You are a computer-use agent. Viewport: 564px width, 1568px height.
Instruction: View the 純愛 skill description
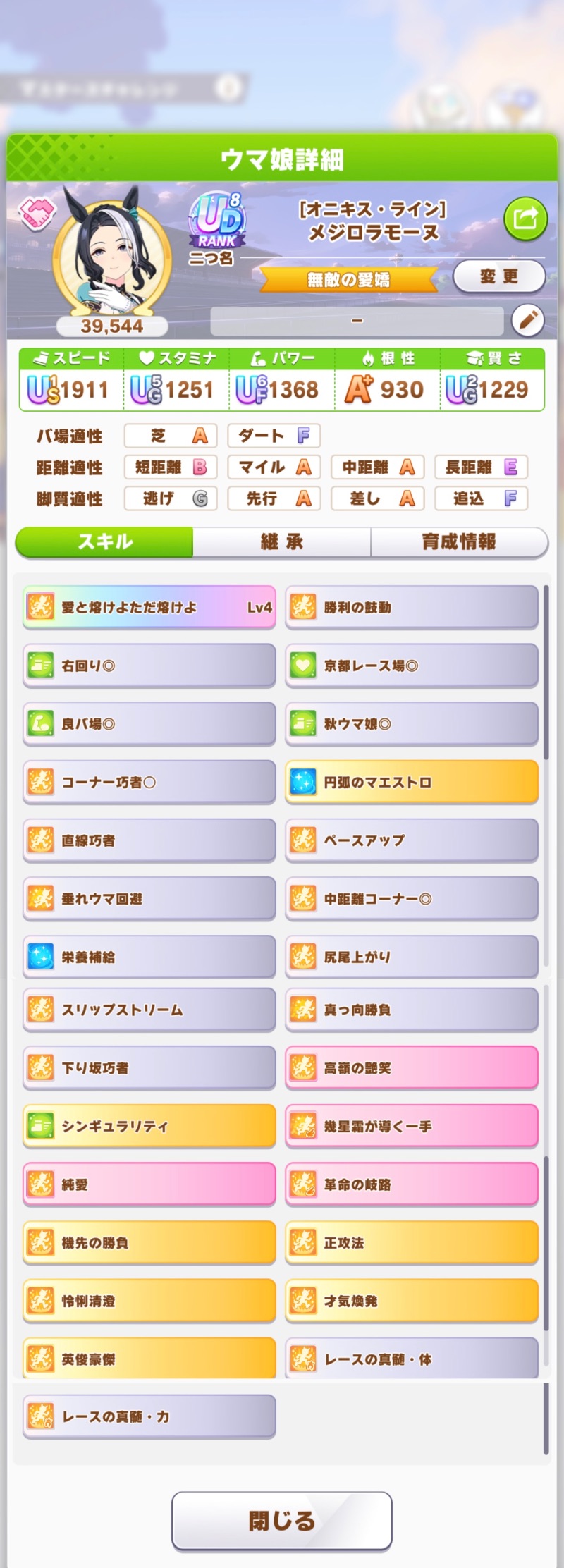point(149,1184)
